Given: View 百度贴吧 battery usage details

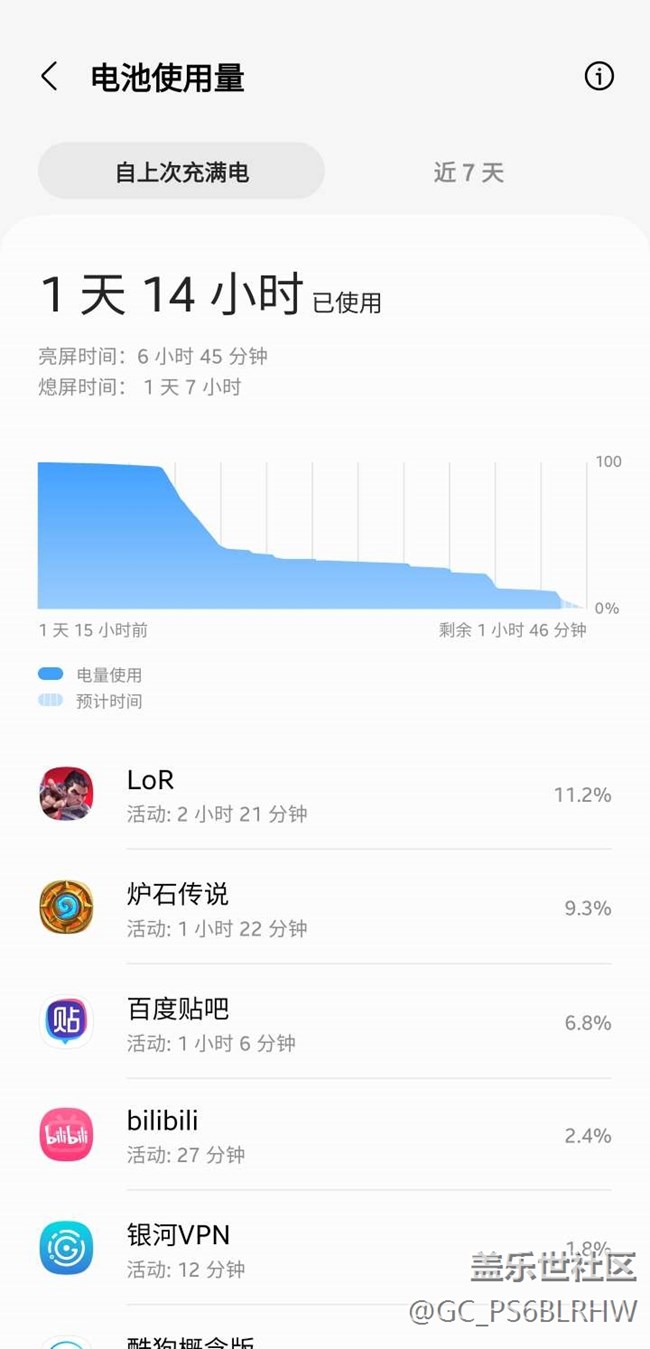Looking at the screenshot, I should click(x=325, y=1022).
